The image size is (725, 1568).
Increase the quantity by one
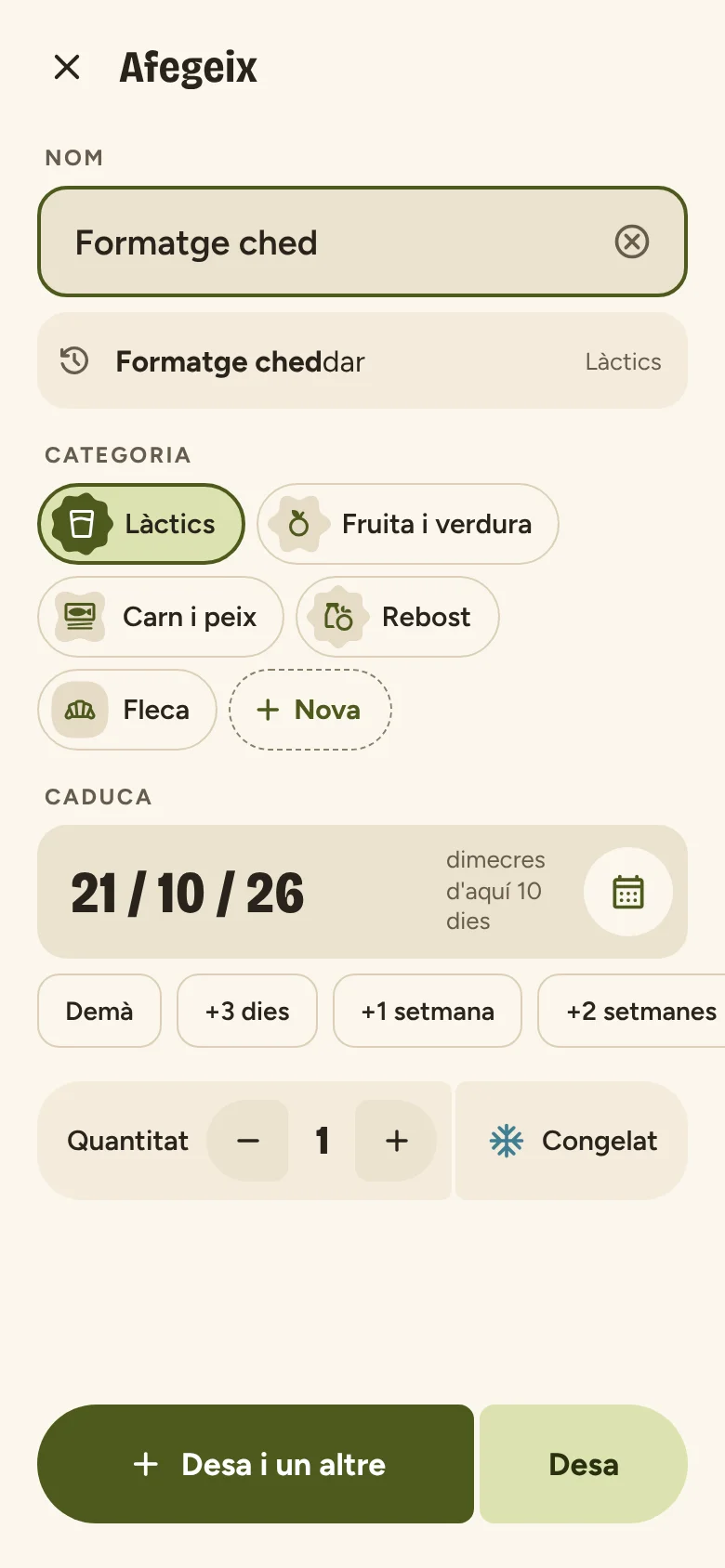coord(396,1141)
